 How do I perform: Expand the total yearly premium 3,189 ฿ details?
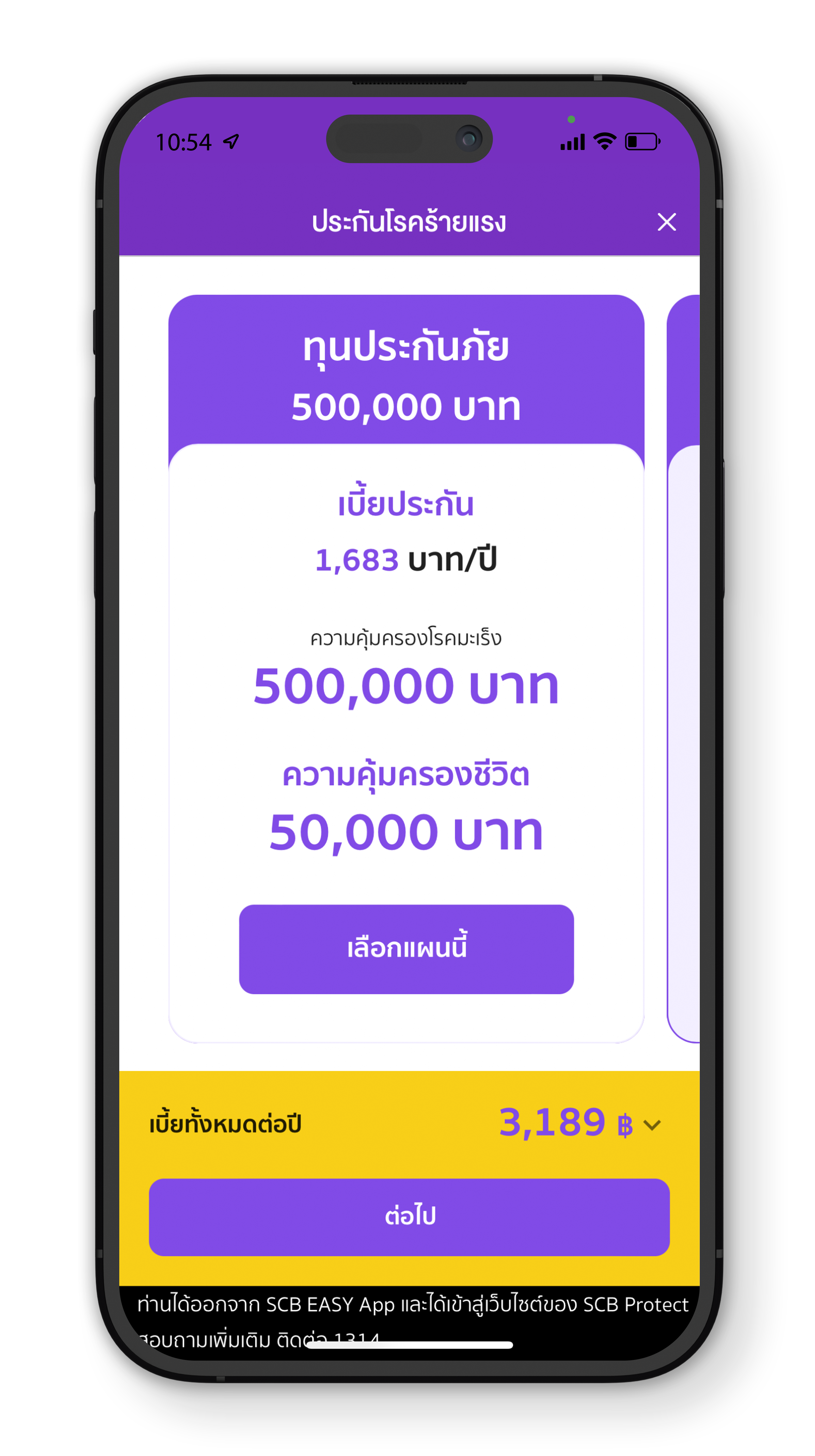point(652,1125)
